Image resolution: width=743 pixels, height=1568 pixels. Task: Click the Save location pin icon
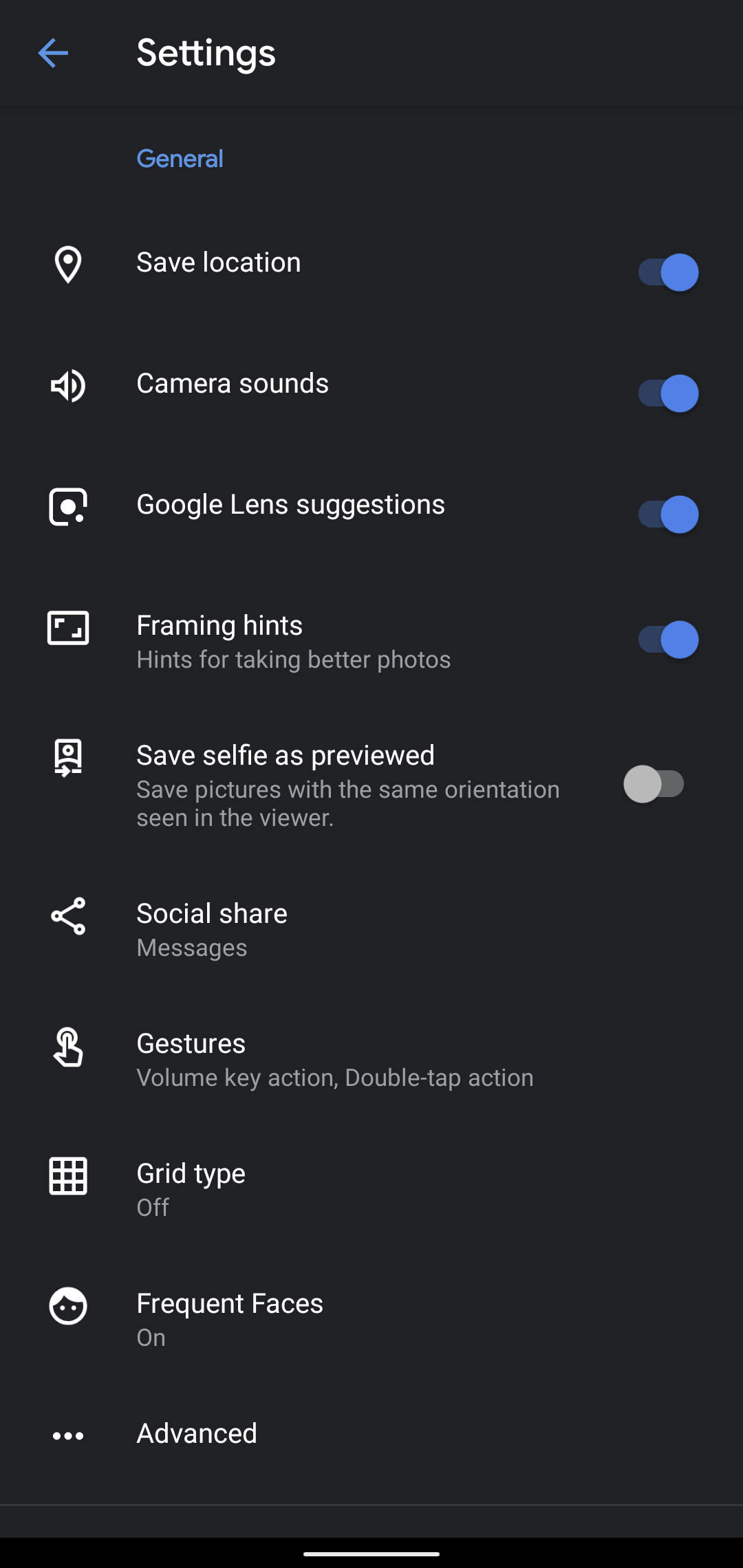click(67, 265)
